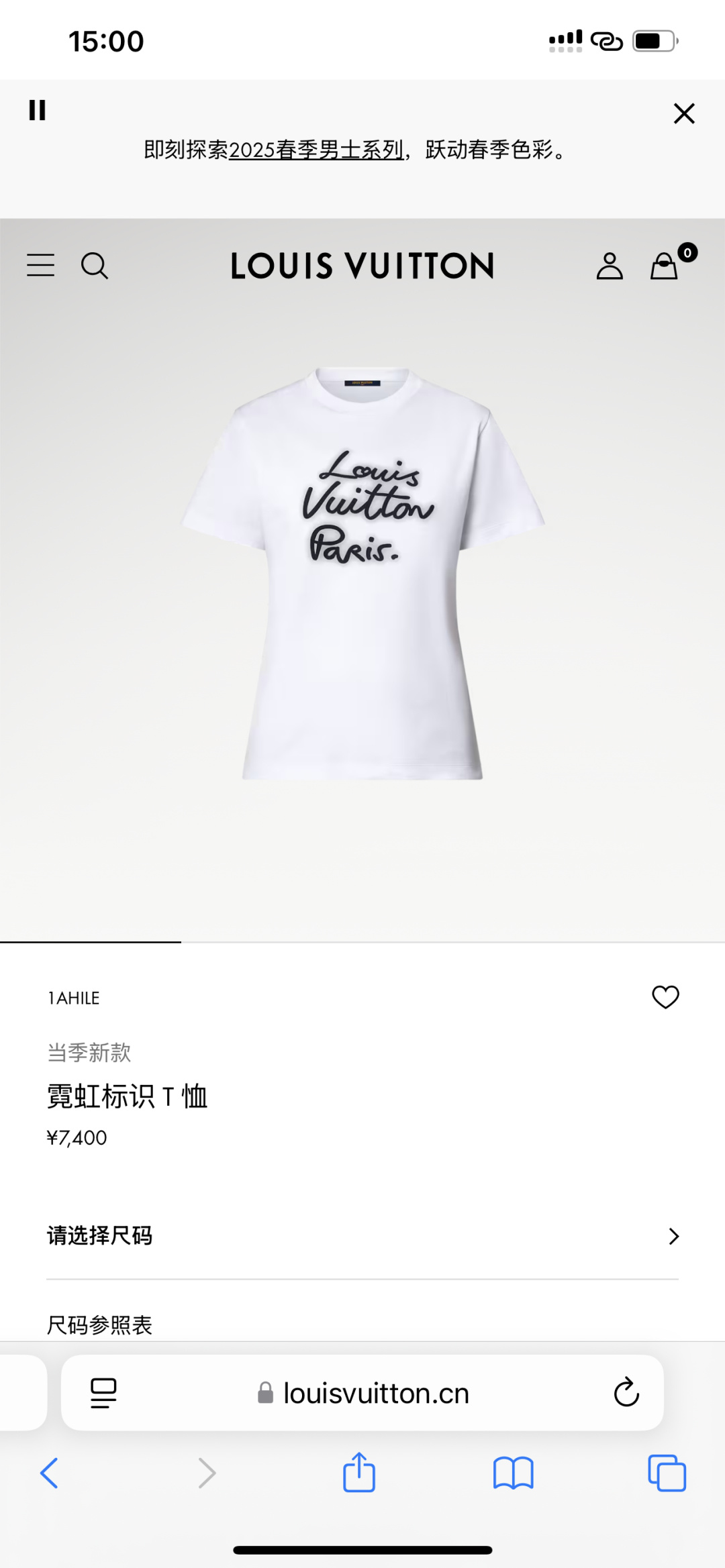The width and height of the screenshot is (725, 1568).
Task: View the T-shirt product image
Action: click(362, 574)
